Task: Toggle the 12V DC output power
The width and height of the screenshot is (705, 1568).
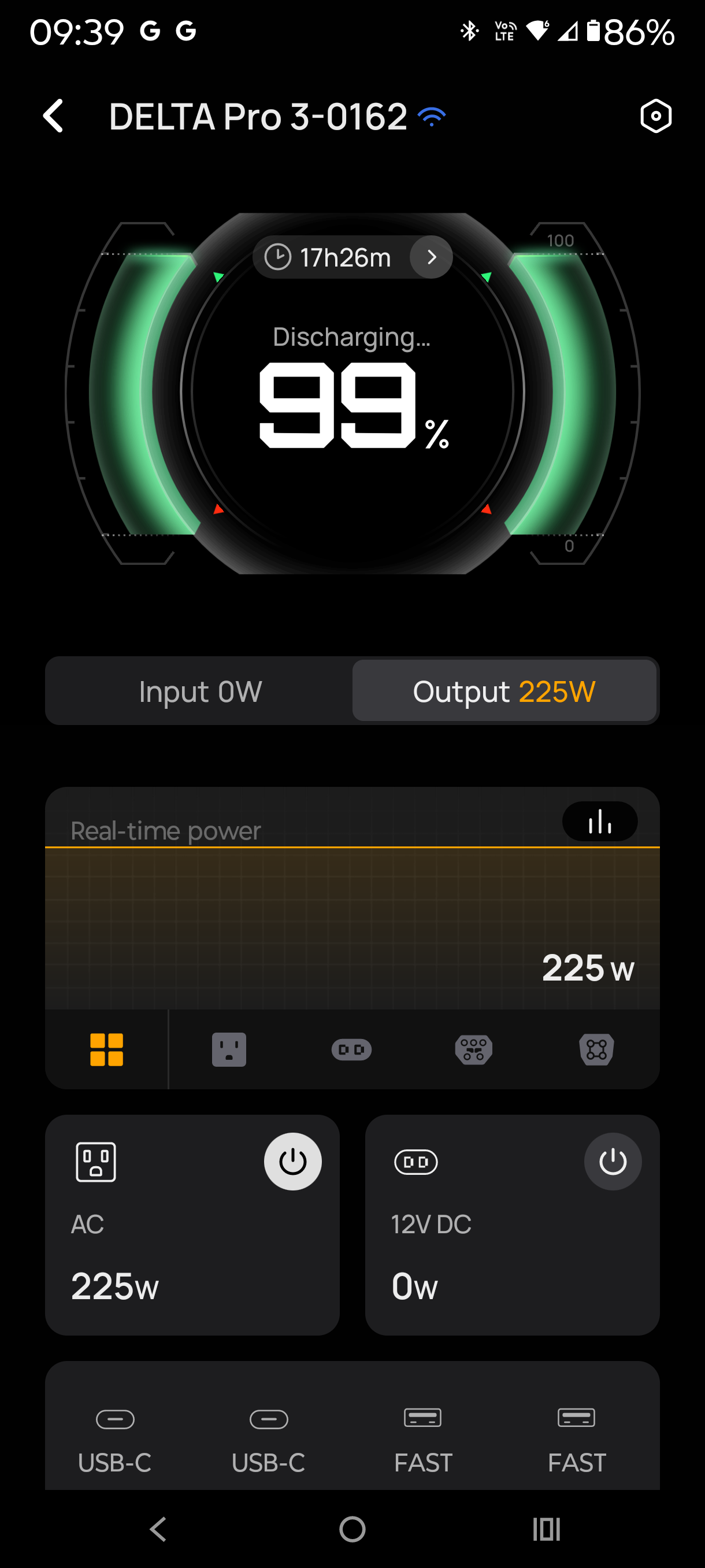Action: [x=613, y=1162]
